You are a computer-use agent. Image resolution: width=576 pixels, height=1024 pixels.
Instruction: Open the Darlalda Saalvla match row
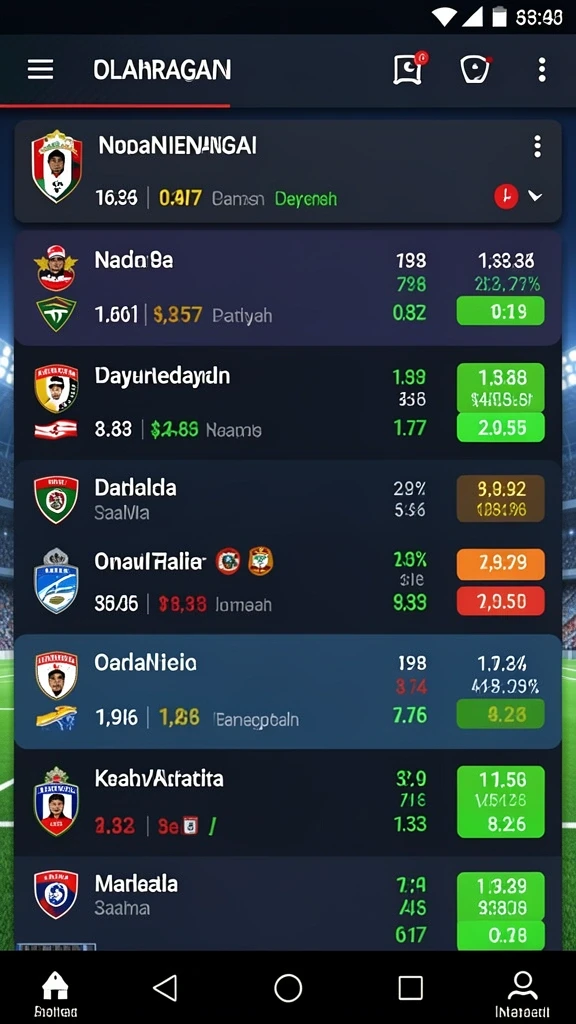tap(287, 499)
